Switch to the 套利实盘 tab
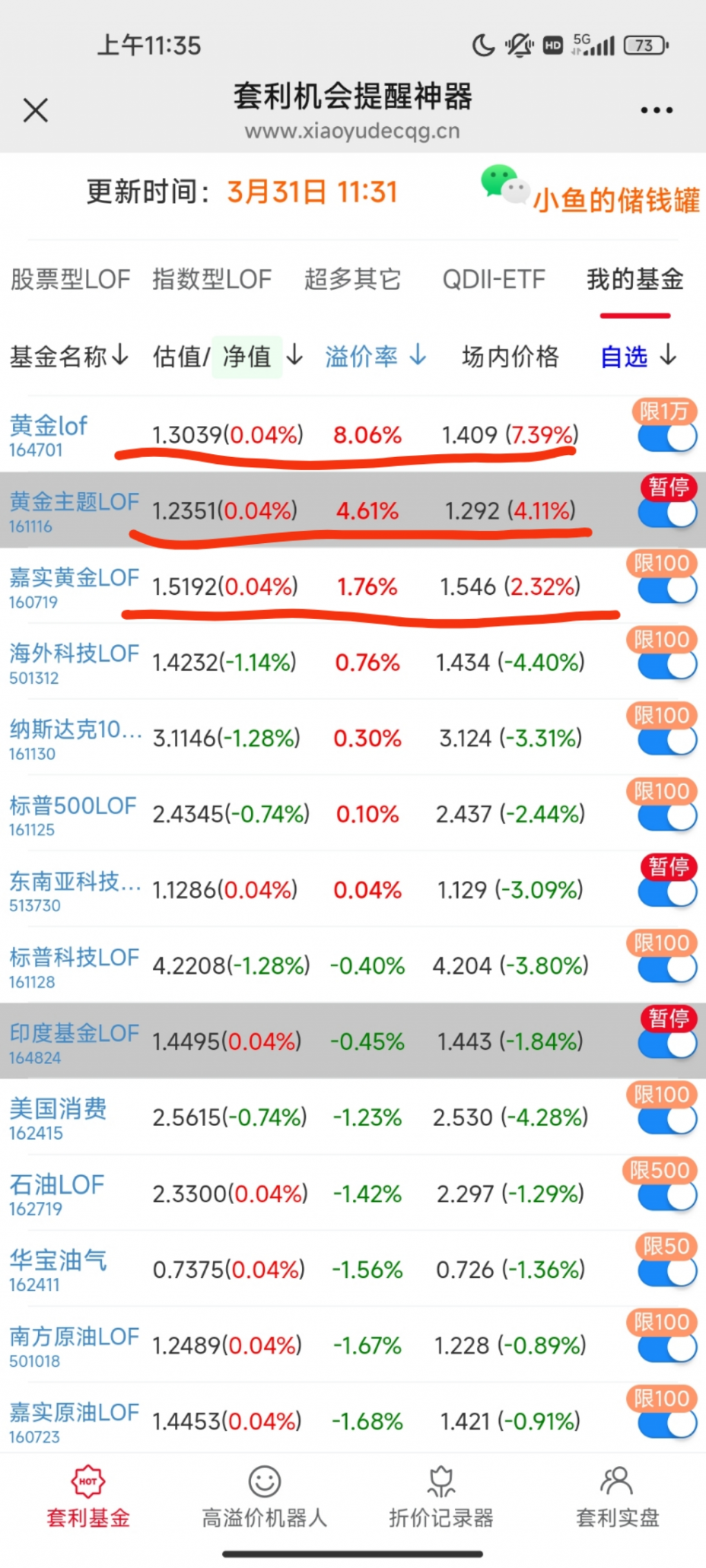 [618, 1497]
